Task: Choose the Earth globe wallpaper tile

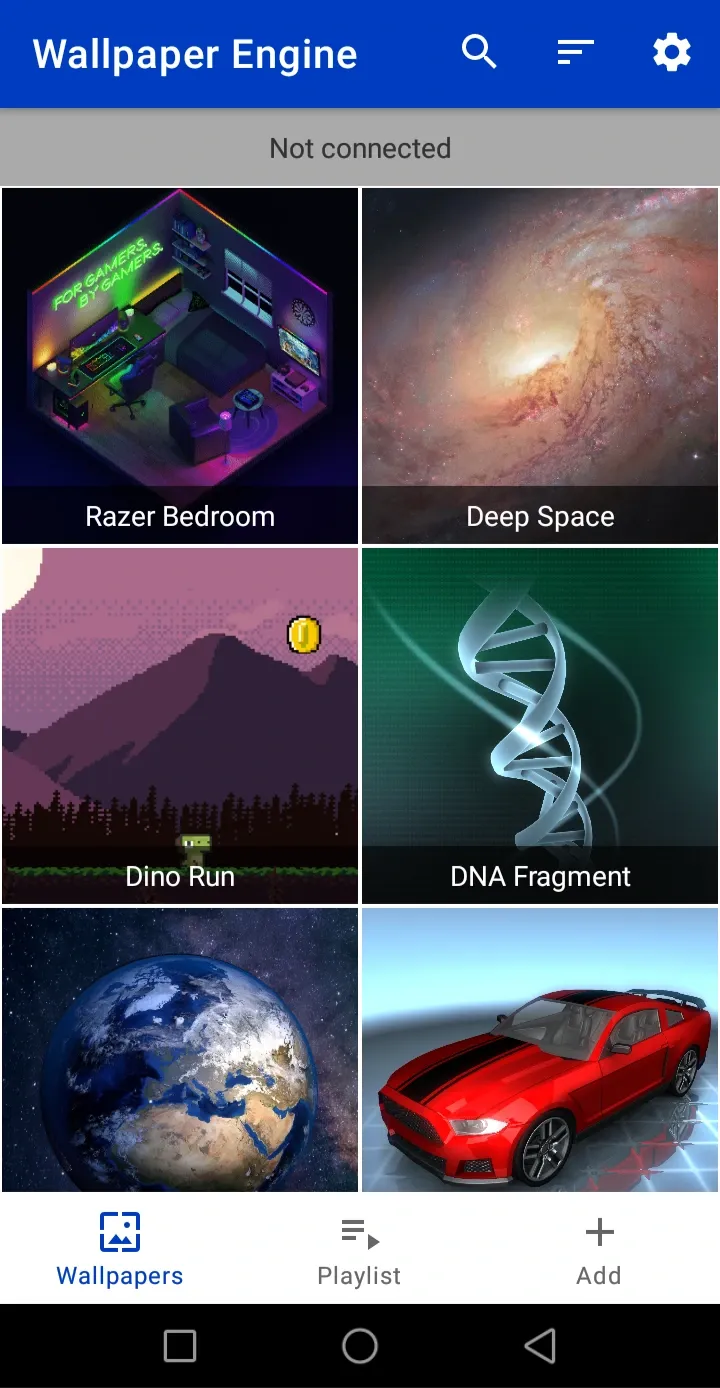Action: (x=180, y=1050)
